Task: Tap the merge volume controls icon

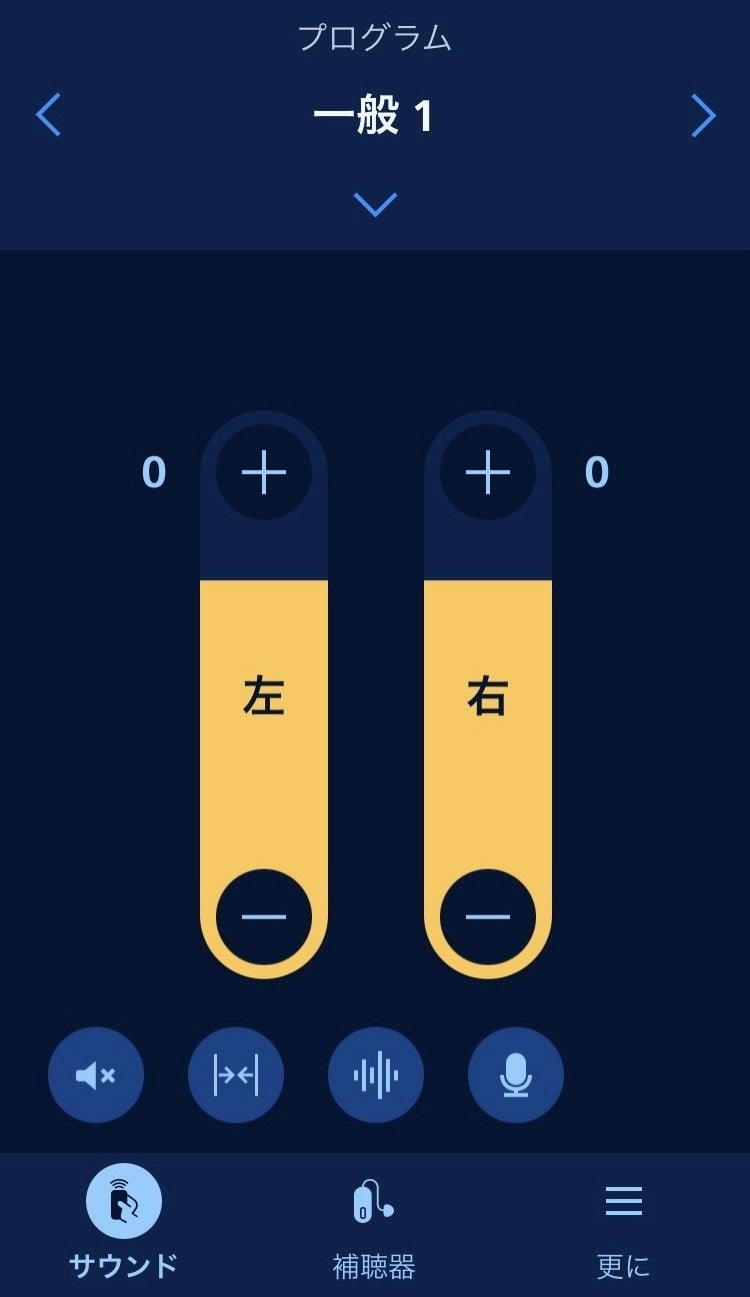Action: (x=236, y=1076)
